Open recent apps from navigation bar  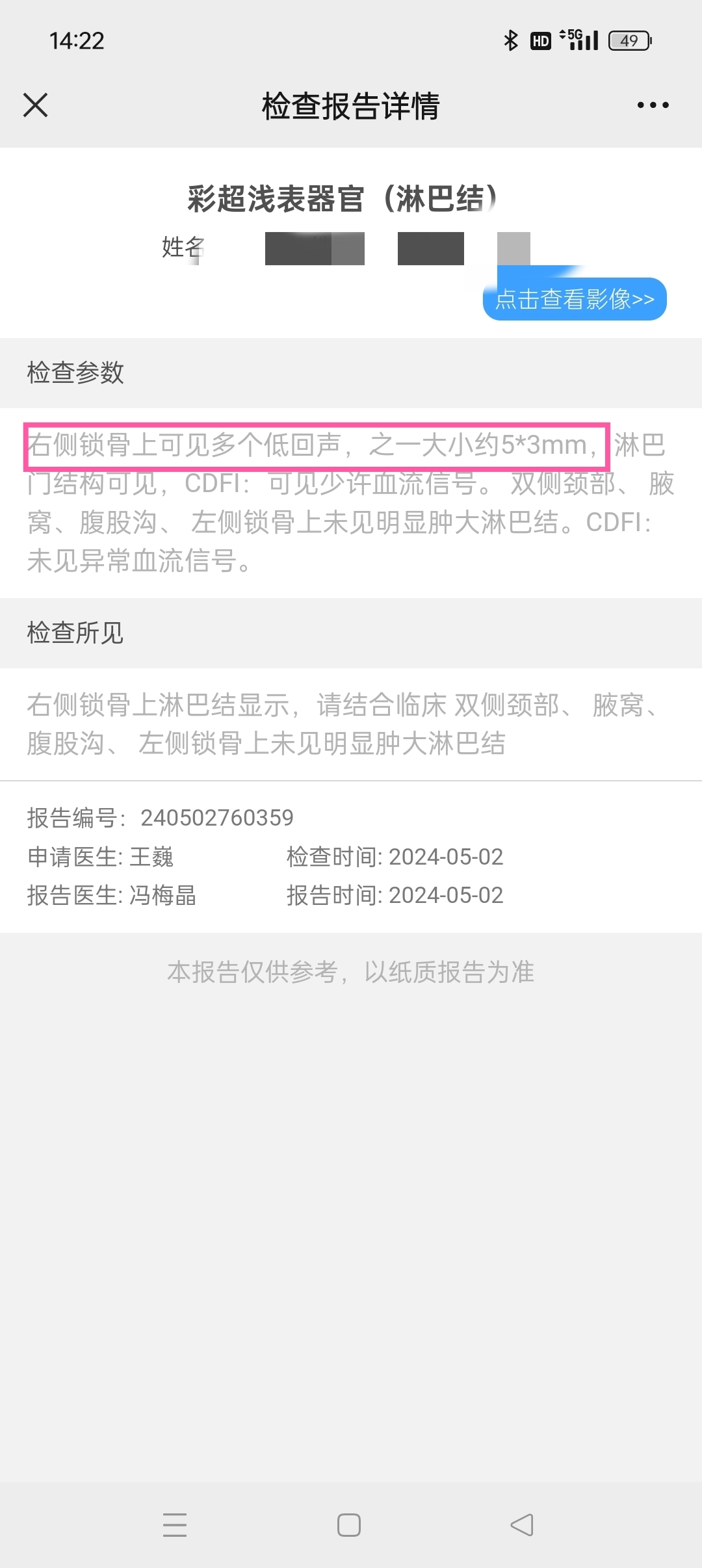coord(175,1524)
